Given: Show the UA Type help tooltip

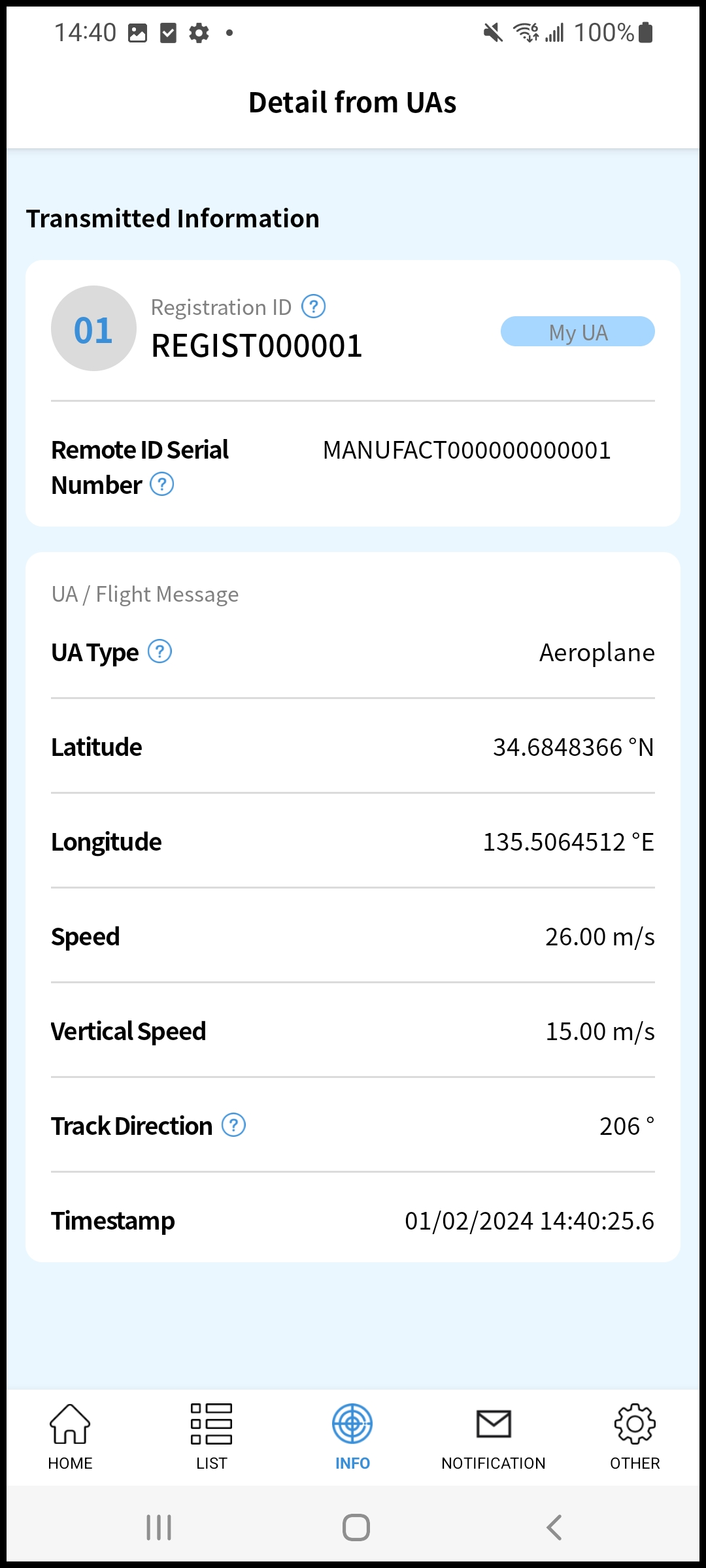Looking at the screenshot, I should coord(160,651).
